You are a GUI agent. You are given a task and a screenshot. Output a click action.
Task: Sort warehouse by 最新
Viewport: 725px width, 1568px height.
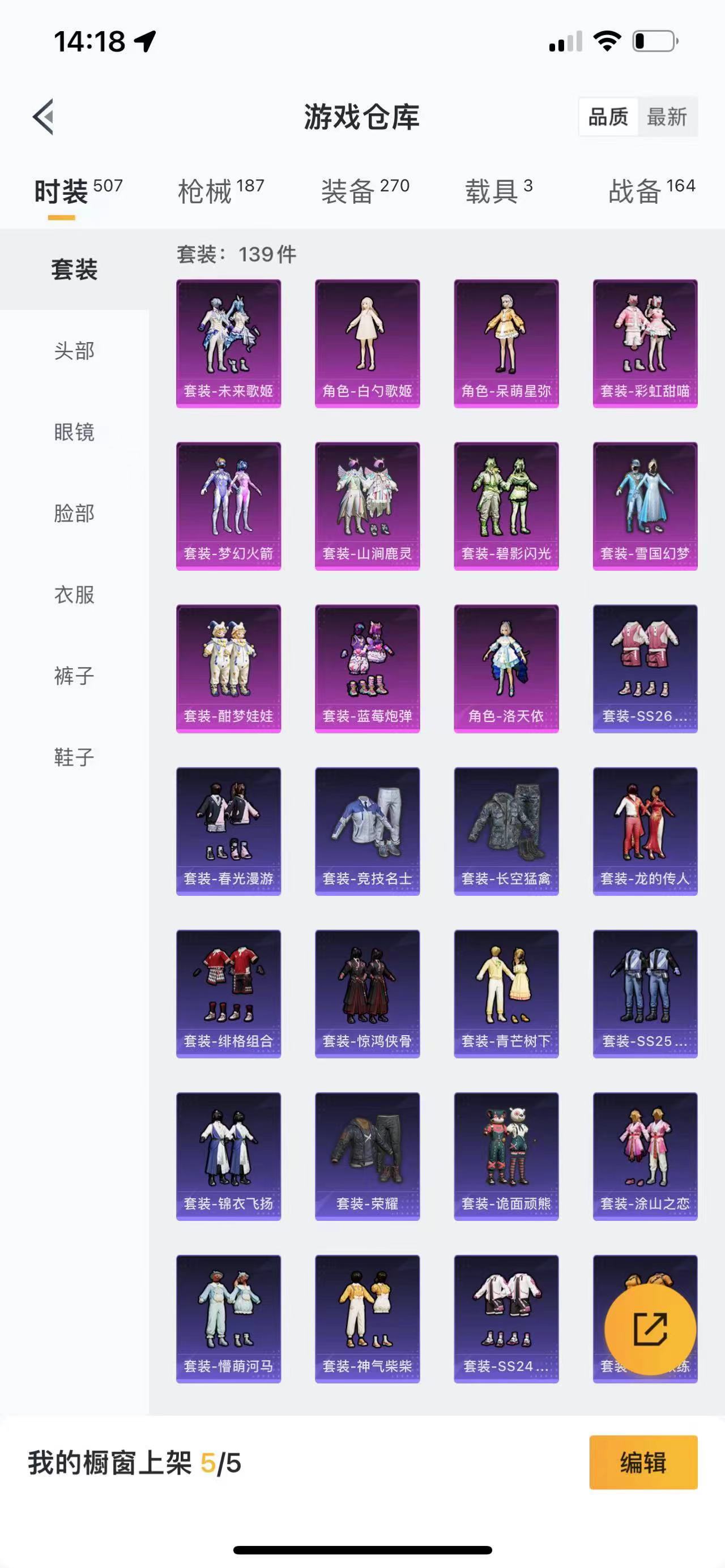point(667,116)
